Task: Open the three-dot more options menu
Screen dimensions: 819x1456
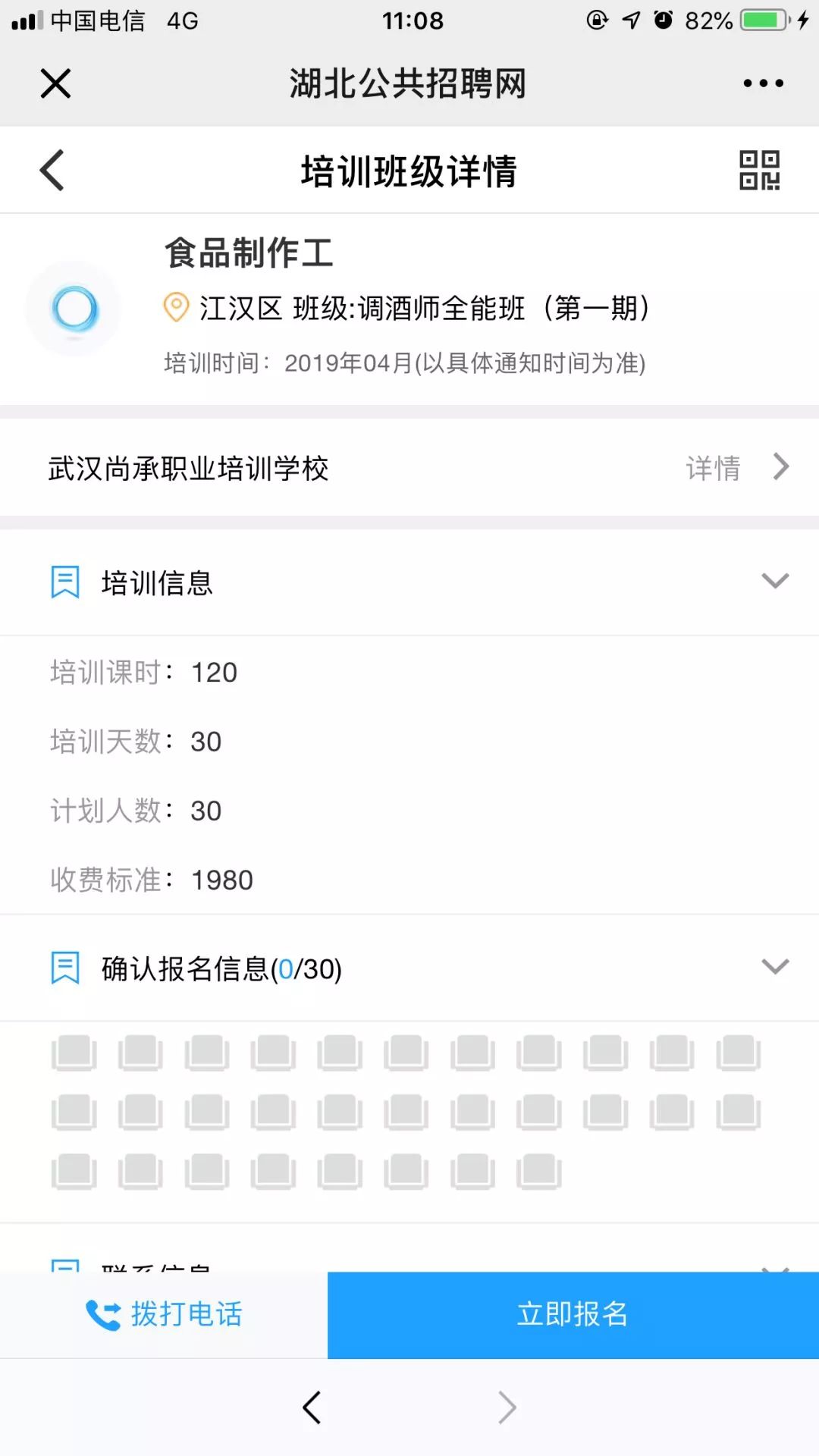Action: click(x=763, y=83)
